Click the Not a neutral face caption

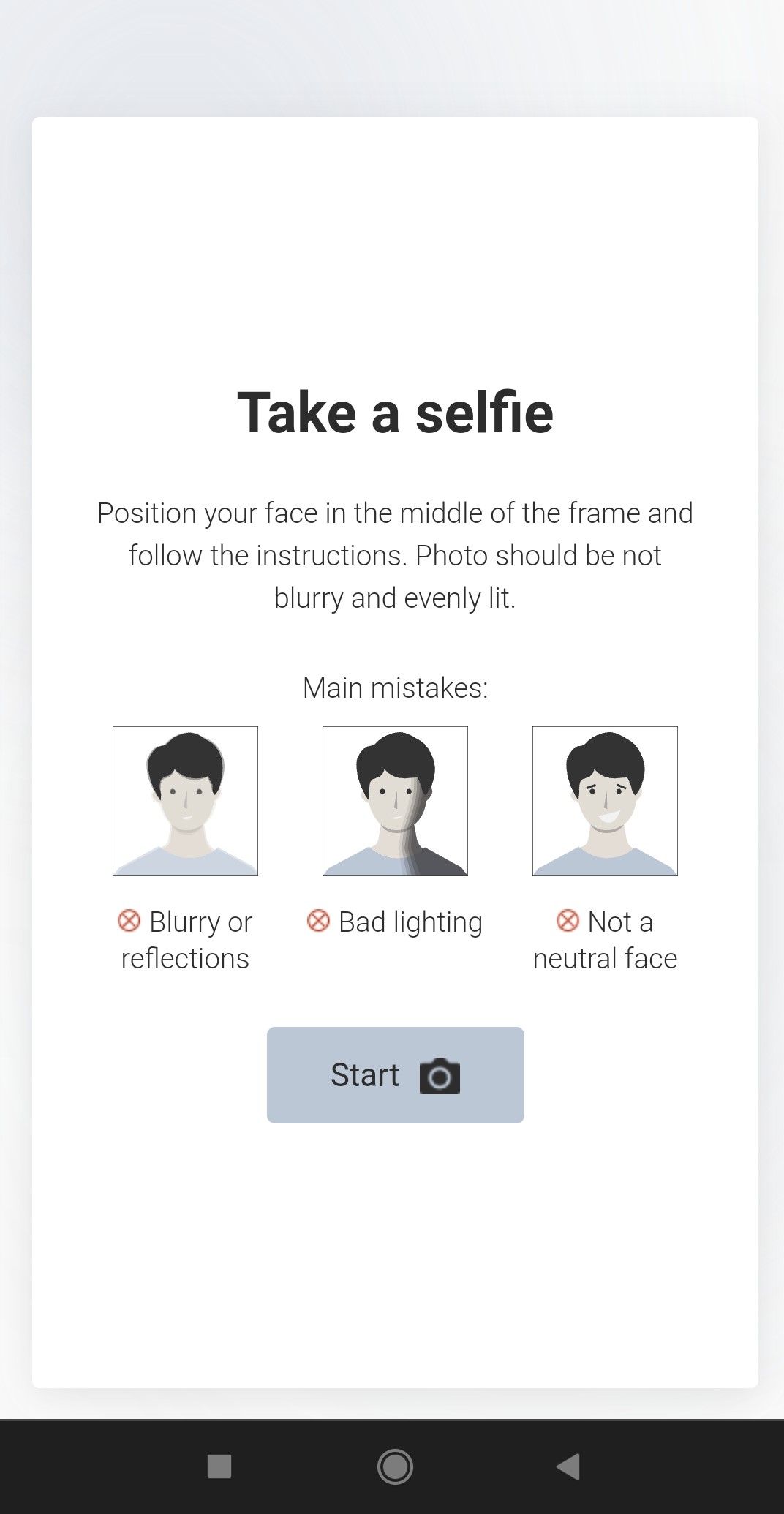point(606,940)
